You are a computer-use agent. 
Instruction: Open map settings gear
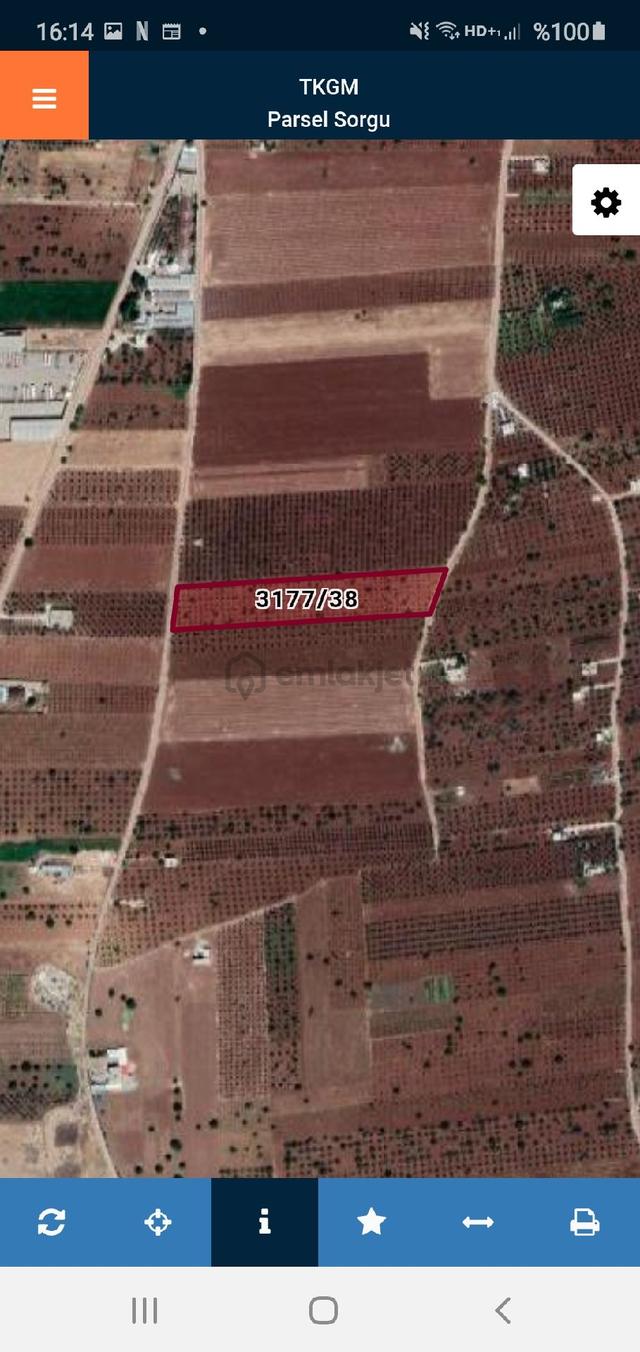(x=606, y=201)
